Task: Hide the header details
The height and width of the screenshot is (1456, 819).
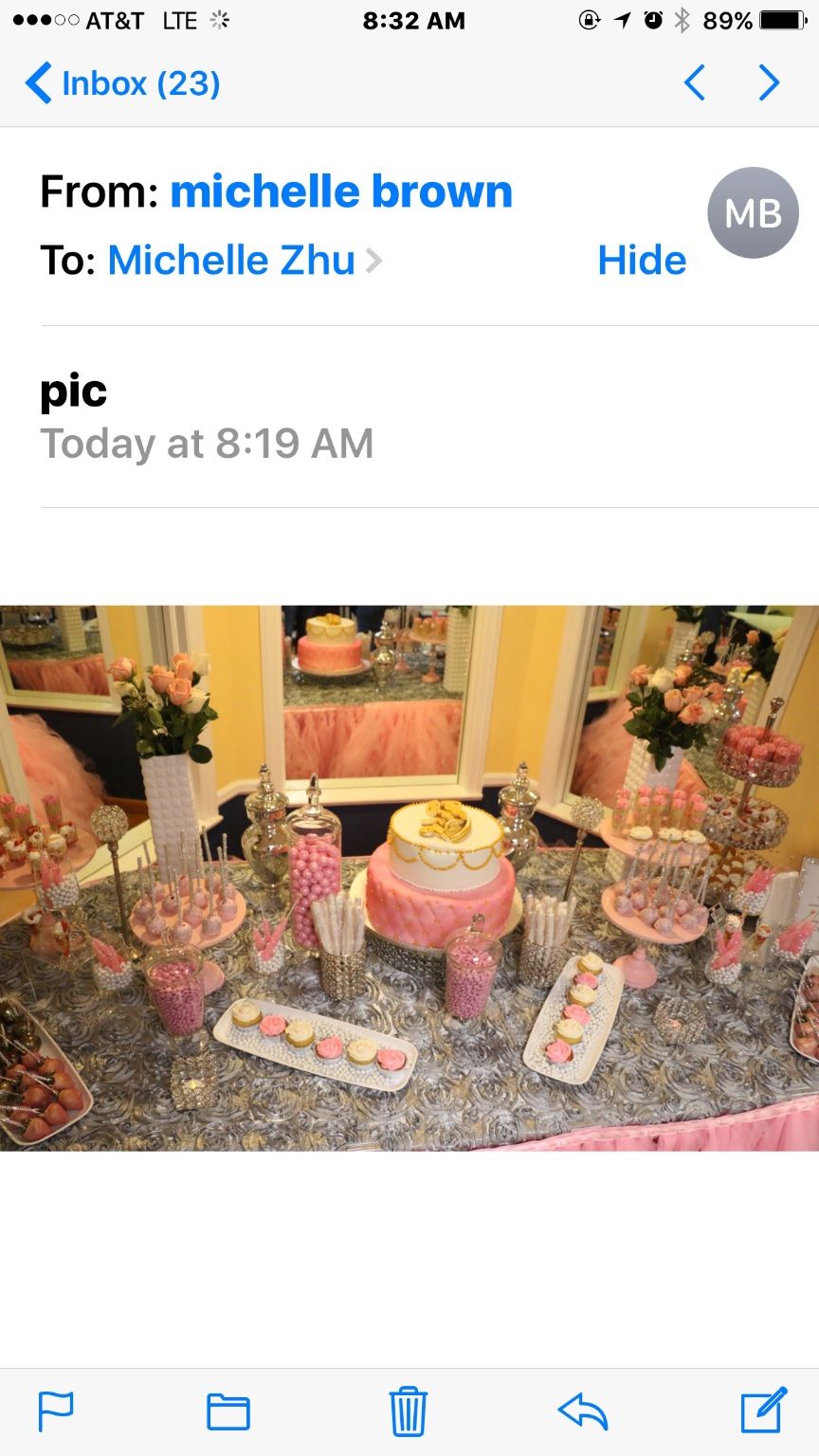Action: [x=642, y=261]
